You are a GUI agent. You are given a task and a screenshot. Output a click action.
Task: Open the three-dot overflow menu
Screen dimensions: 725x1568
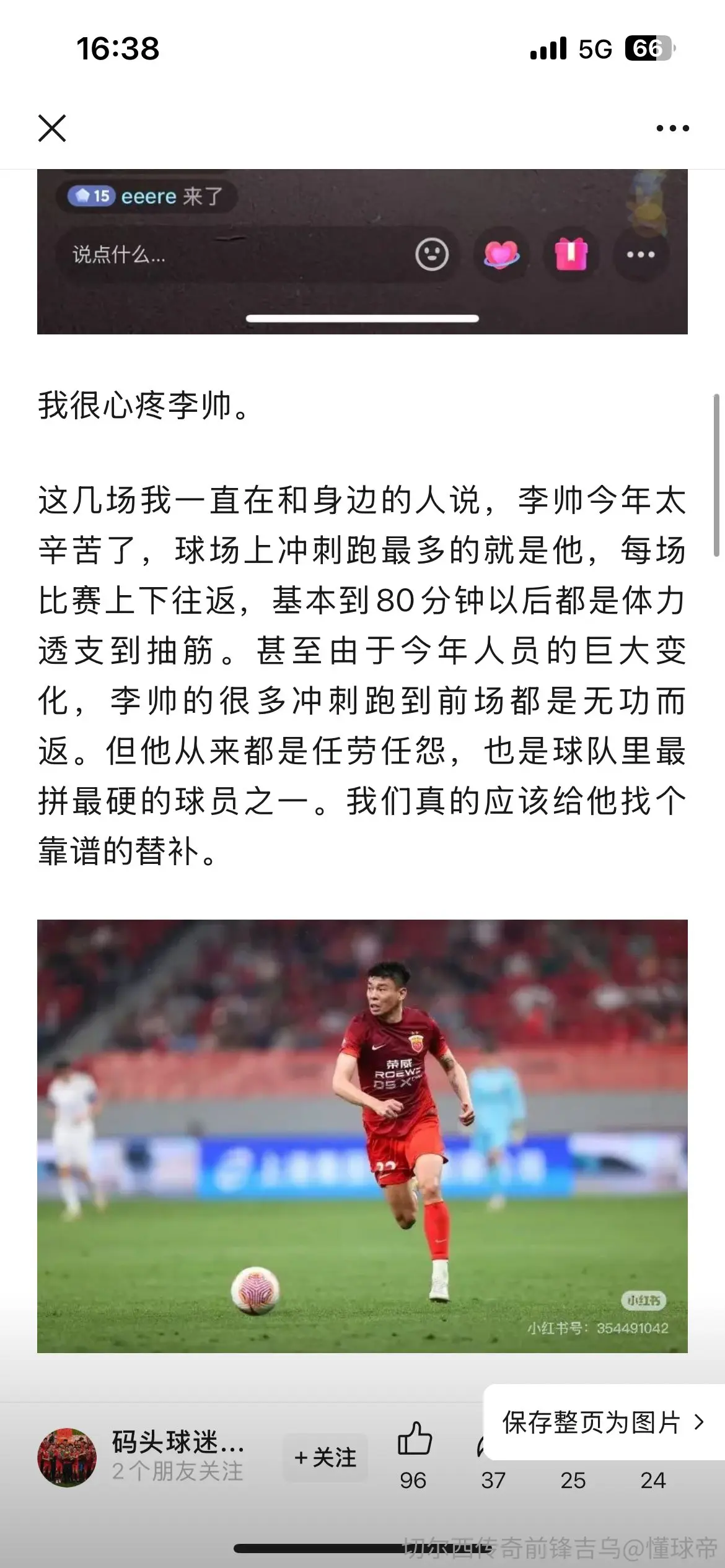(672, 128)
